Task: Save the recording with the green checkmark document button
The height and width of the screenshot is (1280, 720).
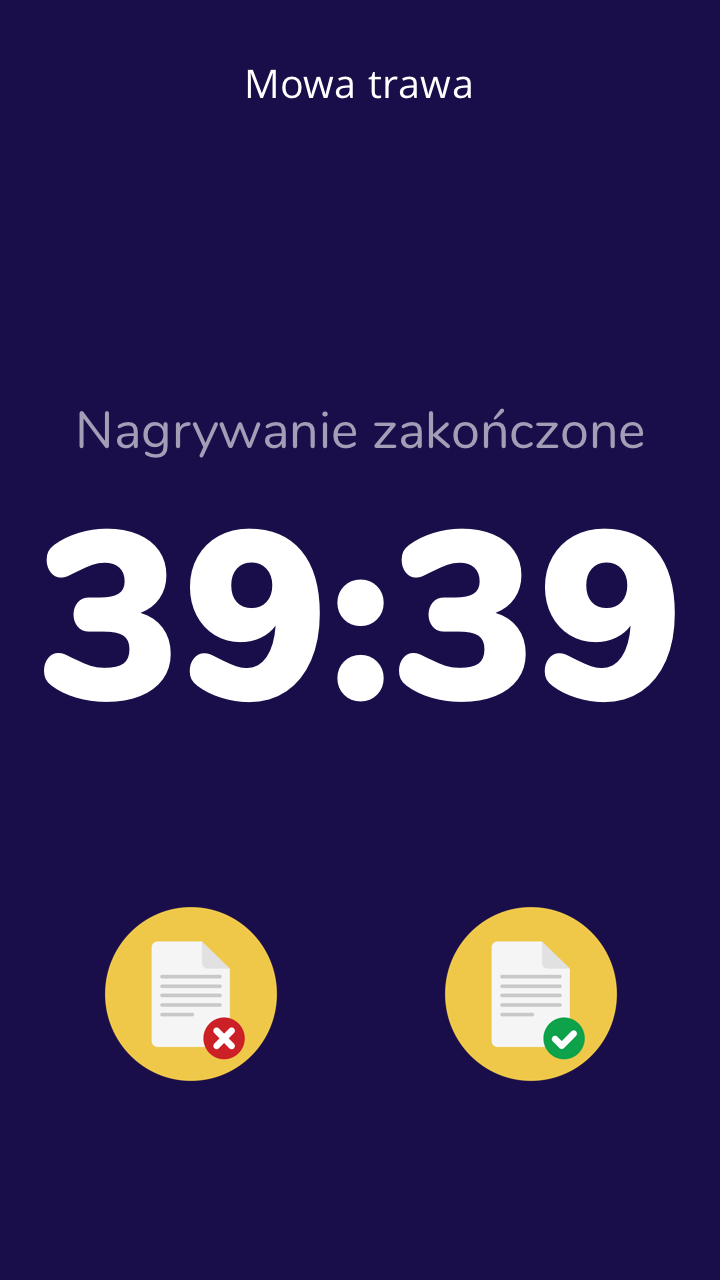Action: point(531,994)
